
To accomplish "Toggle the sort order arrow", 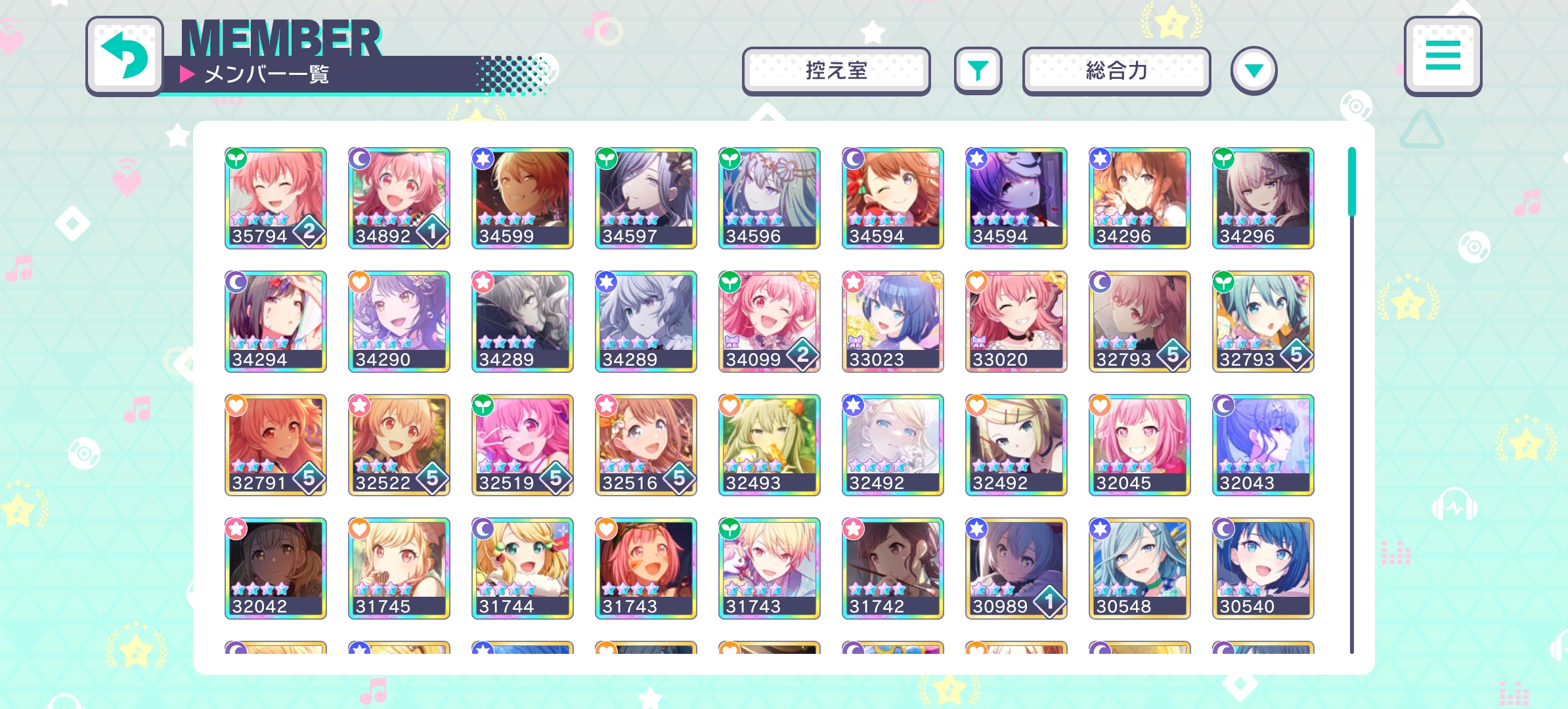I will tap(1253, 71).
